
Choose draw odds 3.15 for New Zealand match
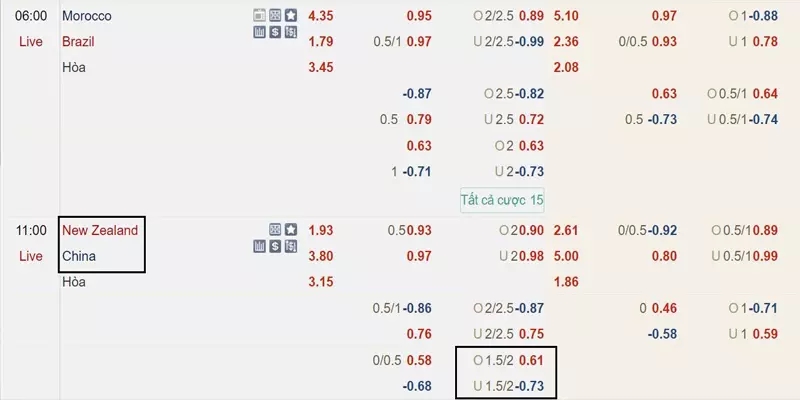[x=321, y=282]
